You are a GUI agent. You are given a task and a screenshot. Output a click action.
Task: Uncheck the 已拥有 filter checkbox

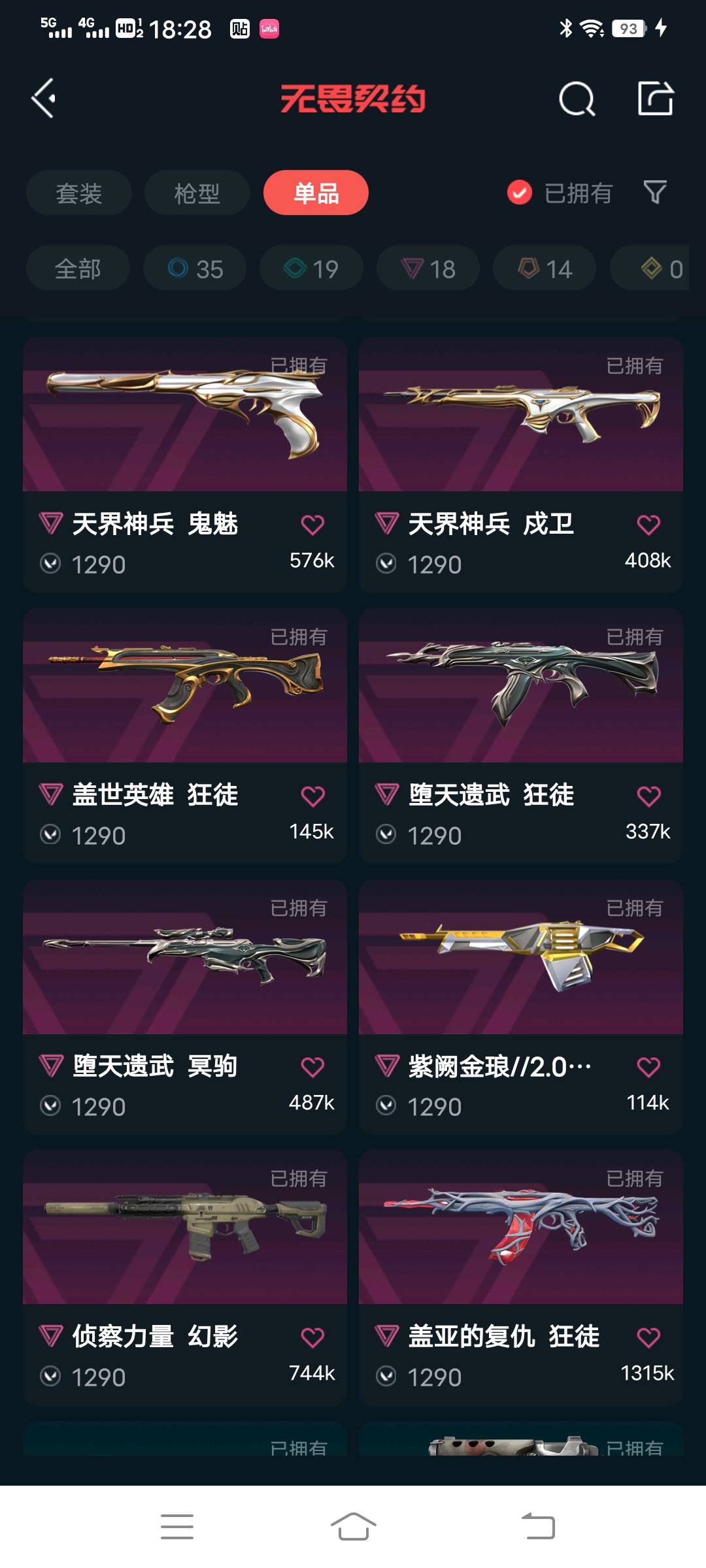pos(520,193)
